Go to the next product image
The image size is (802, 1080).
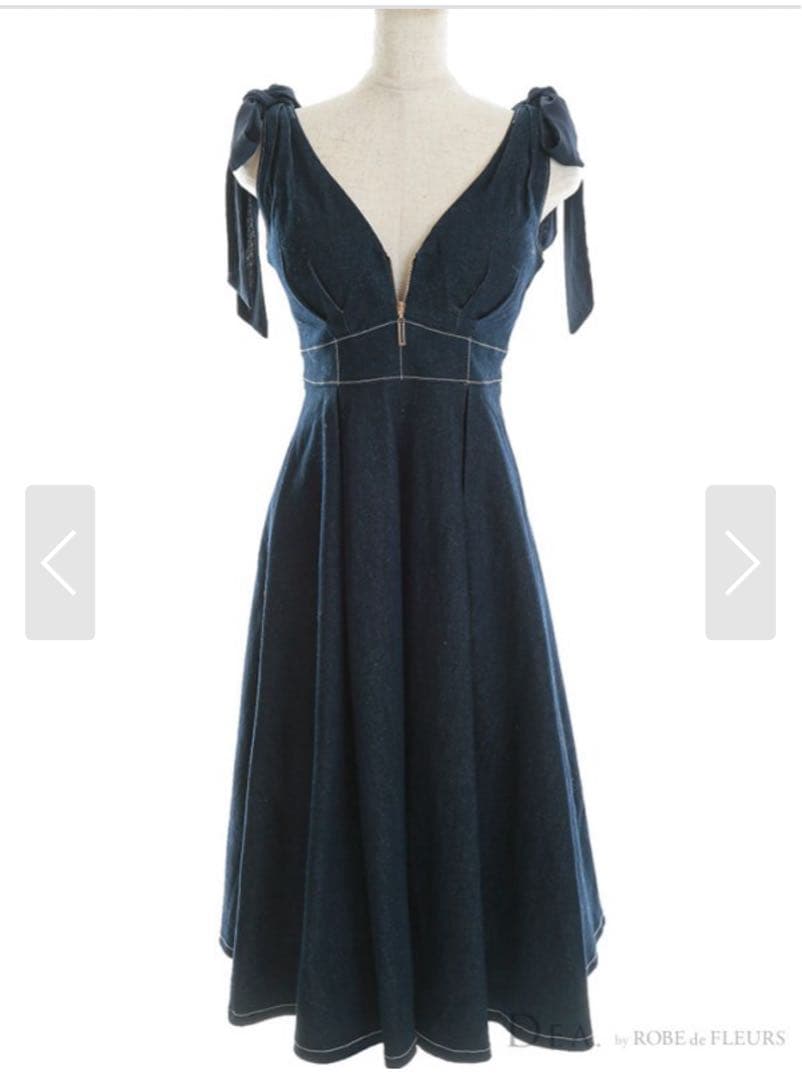[740, 562]
